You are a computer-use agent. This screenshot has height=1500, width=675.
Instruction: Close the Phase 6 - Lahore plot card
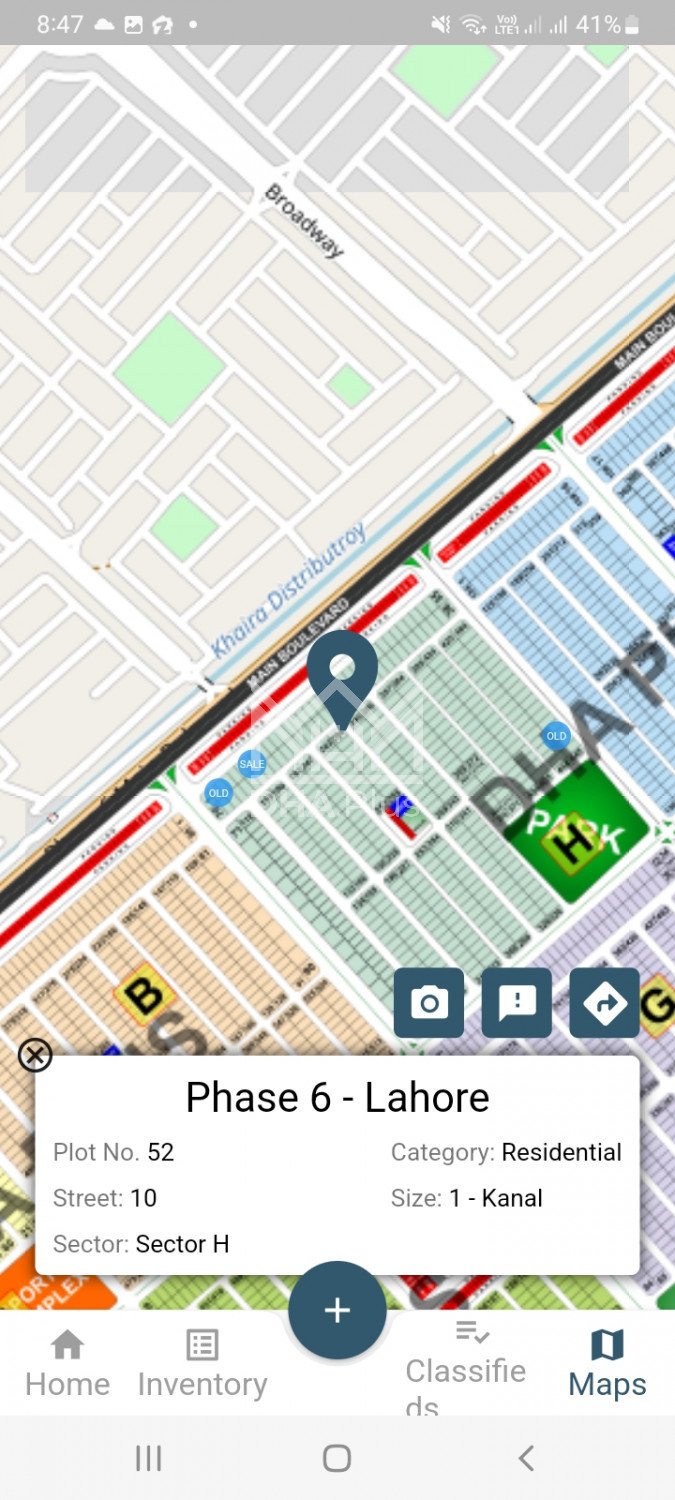click(x=35, y=1055)
